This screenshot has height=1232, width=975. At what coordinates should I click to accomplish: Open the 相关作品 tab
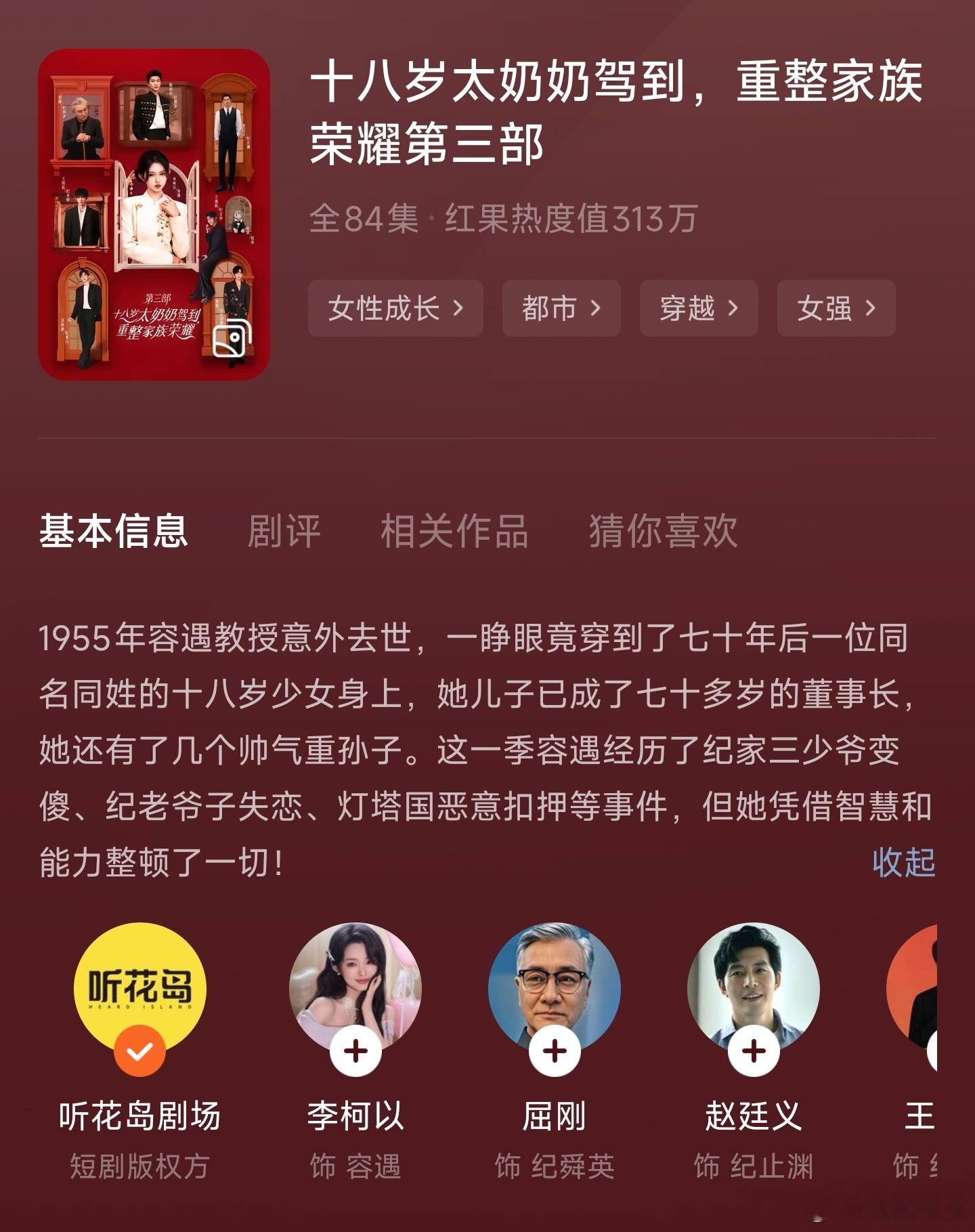tap(454, 534)
